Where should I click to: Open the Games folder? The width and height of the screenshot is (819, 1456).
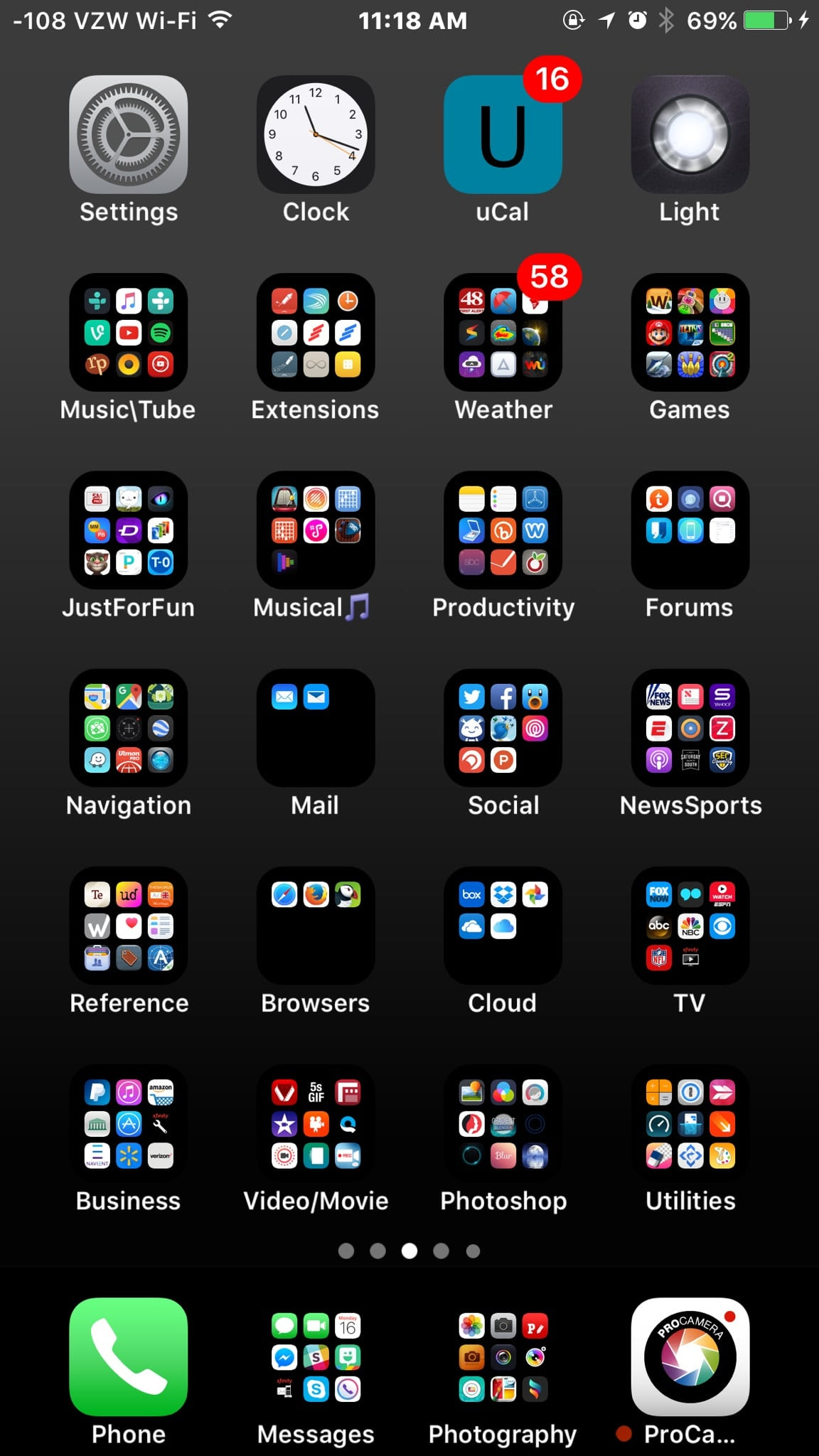tap(690, 332)
